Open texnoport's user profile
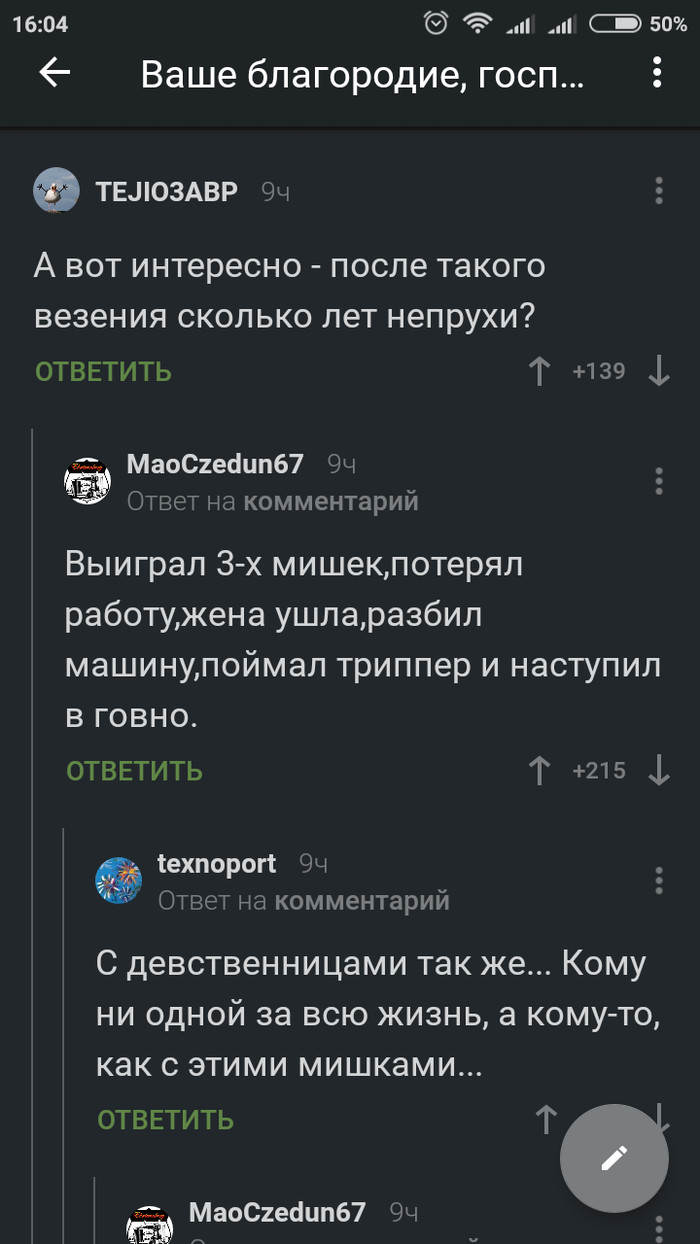The height and width of the screenshot is (1244, 700). 216,863
